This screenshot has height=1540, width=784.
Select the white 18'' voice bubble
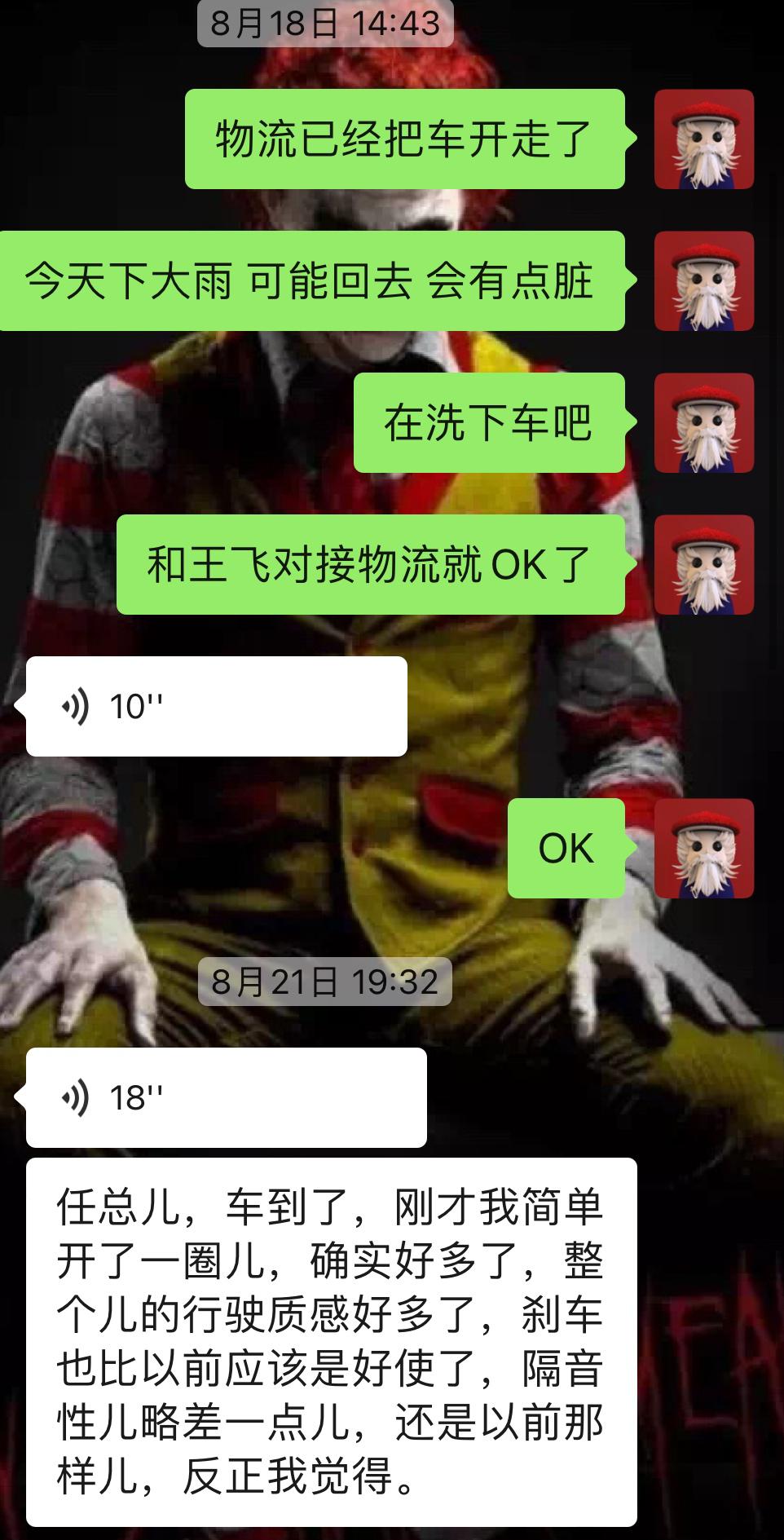(x=228, y=1097)
